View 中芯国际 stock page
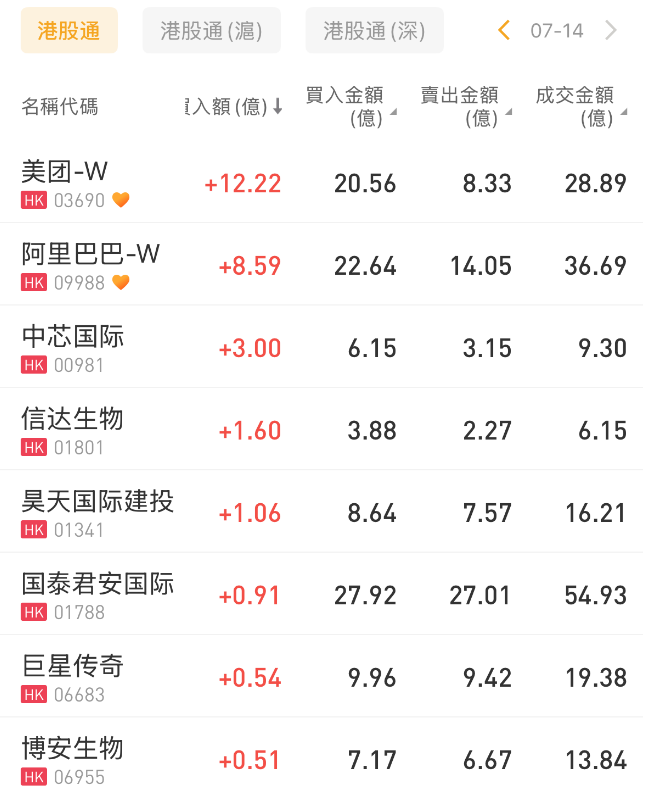Viewport: 656px width, 799px height. [x=73, y=347]
